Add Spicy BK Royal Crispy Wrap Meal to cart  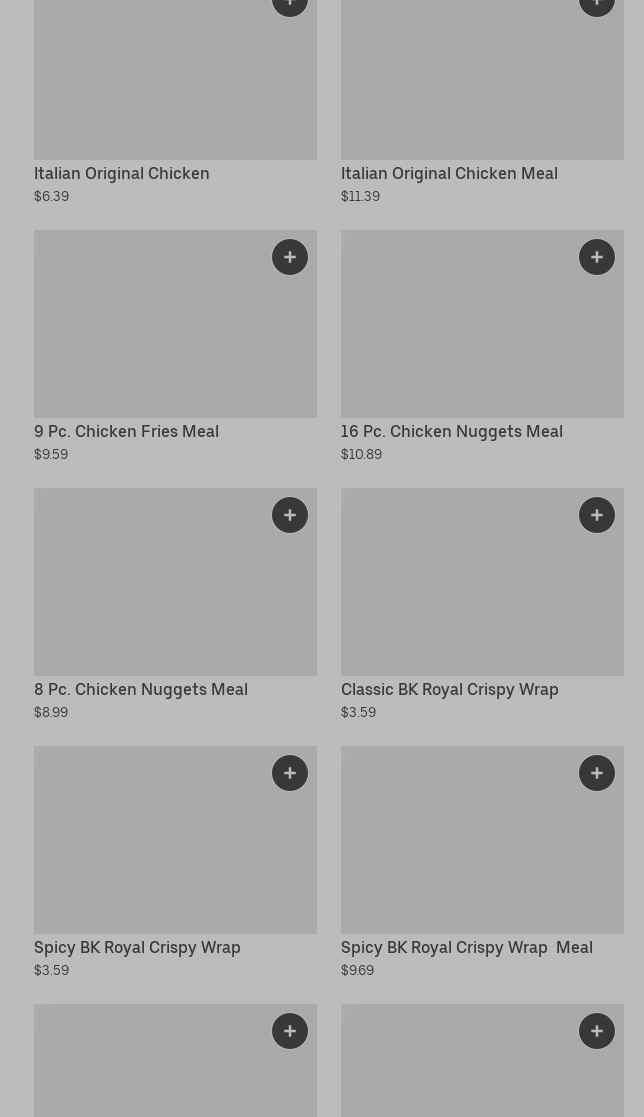click(597, 773)
